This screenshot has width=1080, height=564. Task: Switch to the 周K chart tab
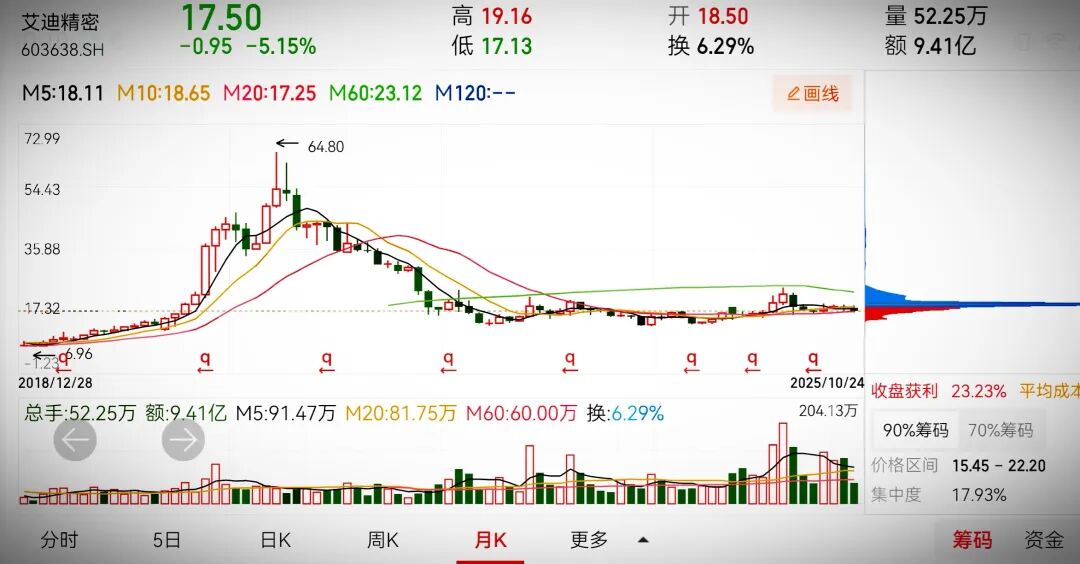coord(383,540)
